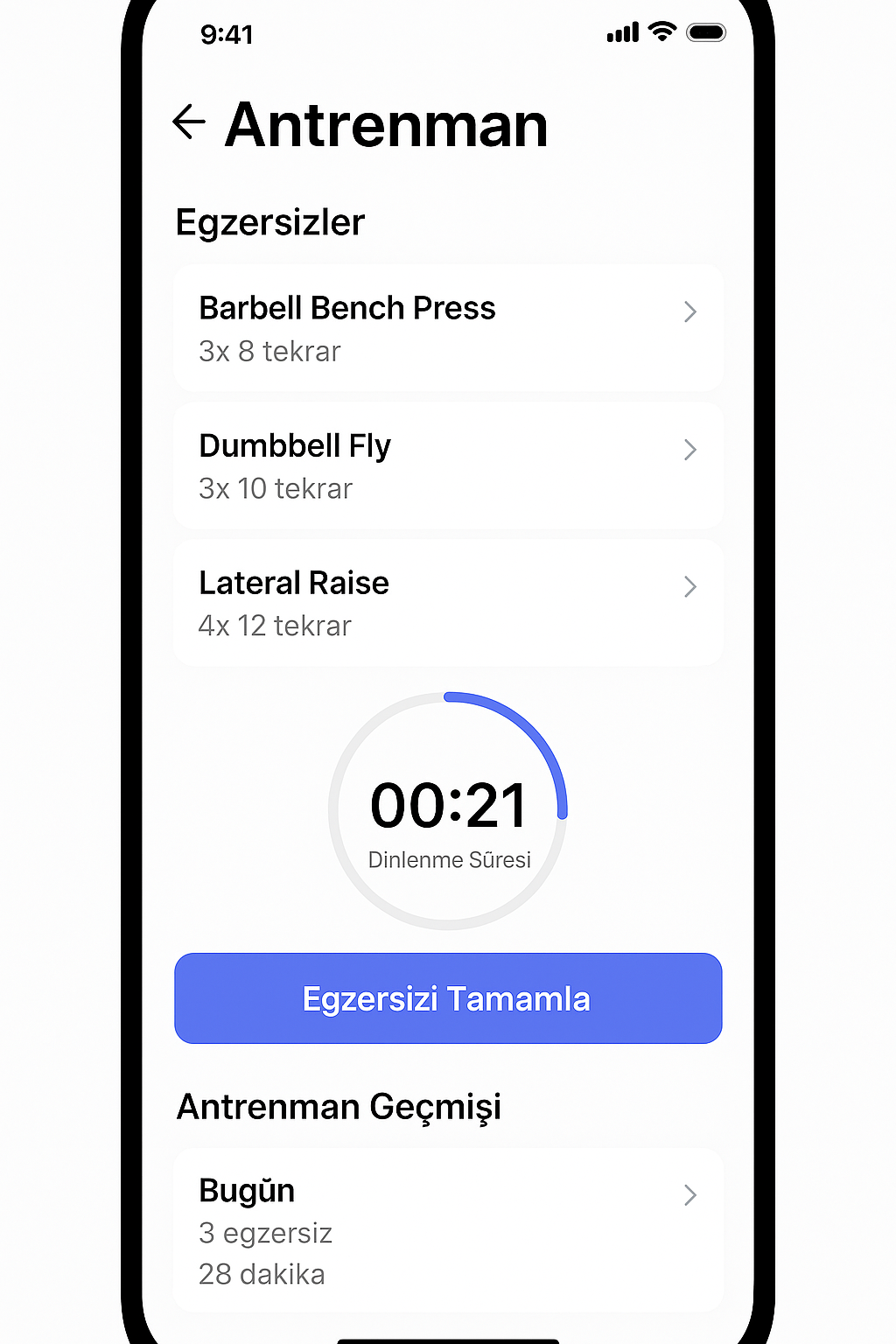Viewport: 896px width, 1344px height.
Task: Tap the battery indicator in the status bar
Action: 705,32
